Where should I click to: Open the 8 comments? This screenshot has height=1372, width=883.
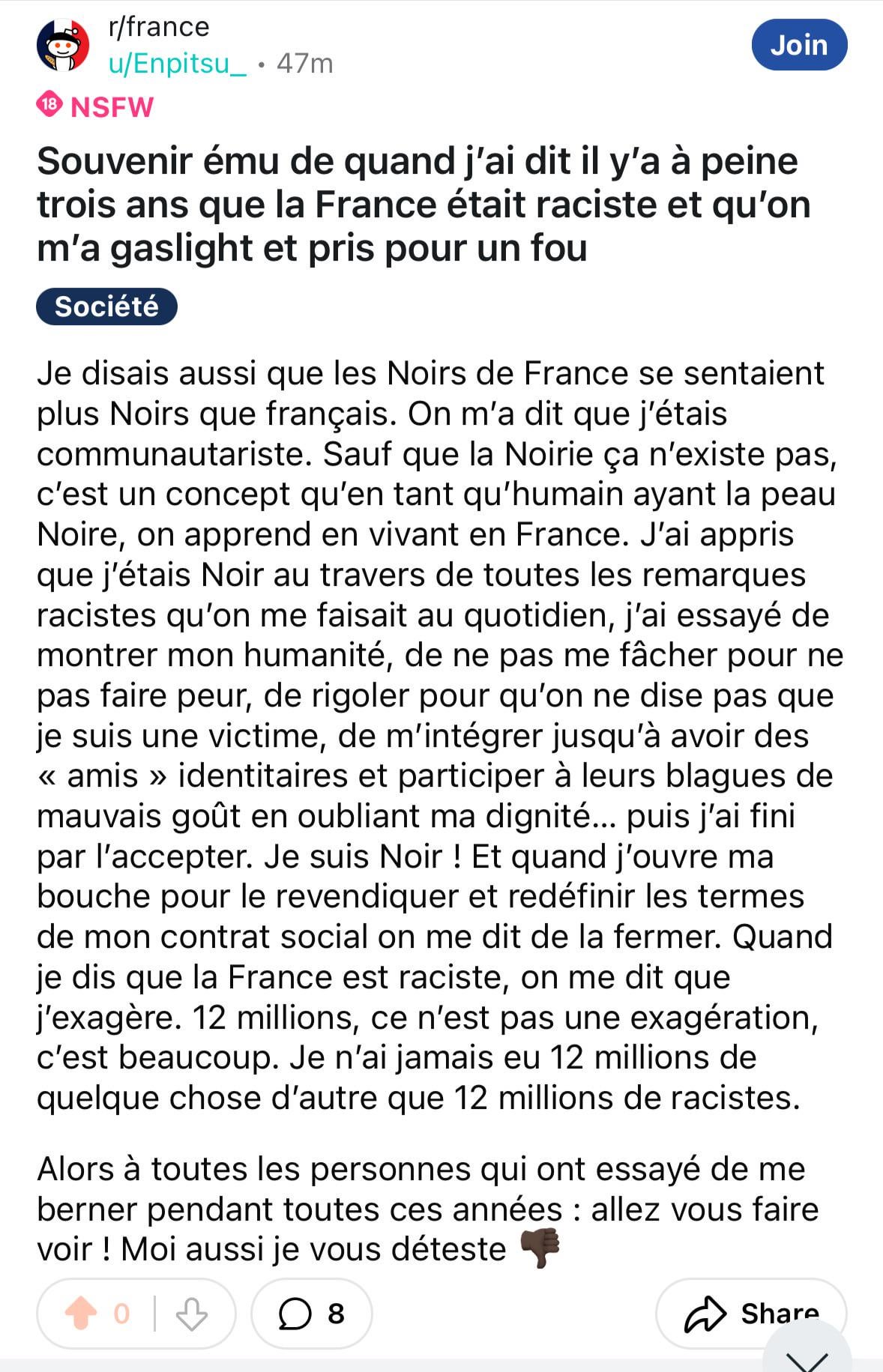[311, 1314]
